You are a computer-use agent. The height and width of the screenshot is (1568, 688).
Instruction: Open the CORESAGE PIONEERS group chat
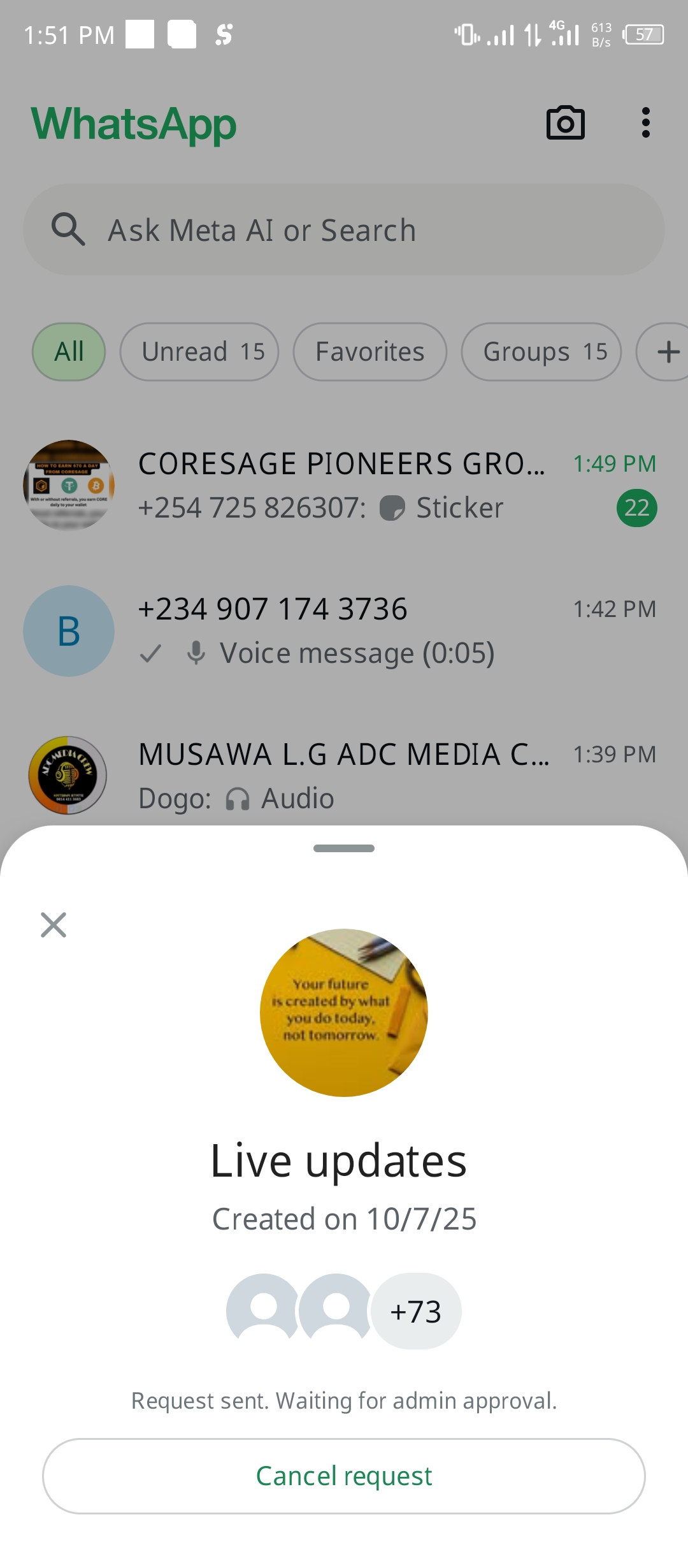(344, 485)
